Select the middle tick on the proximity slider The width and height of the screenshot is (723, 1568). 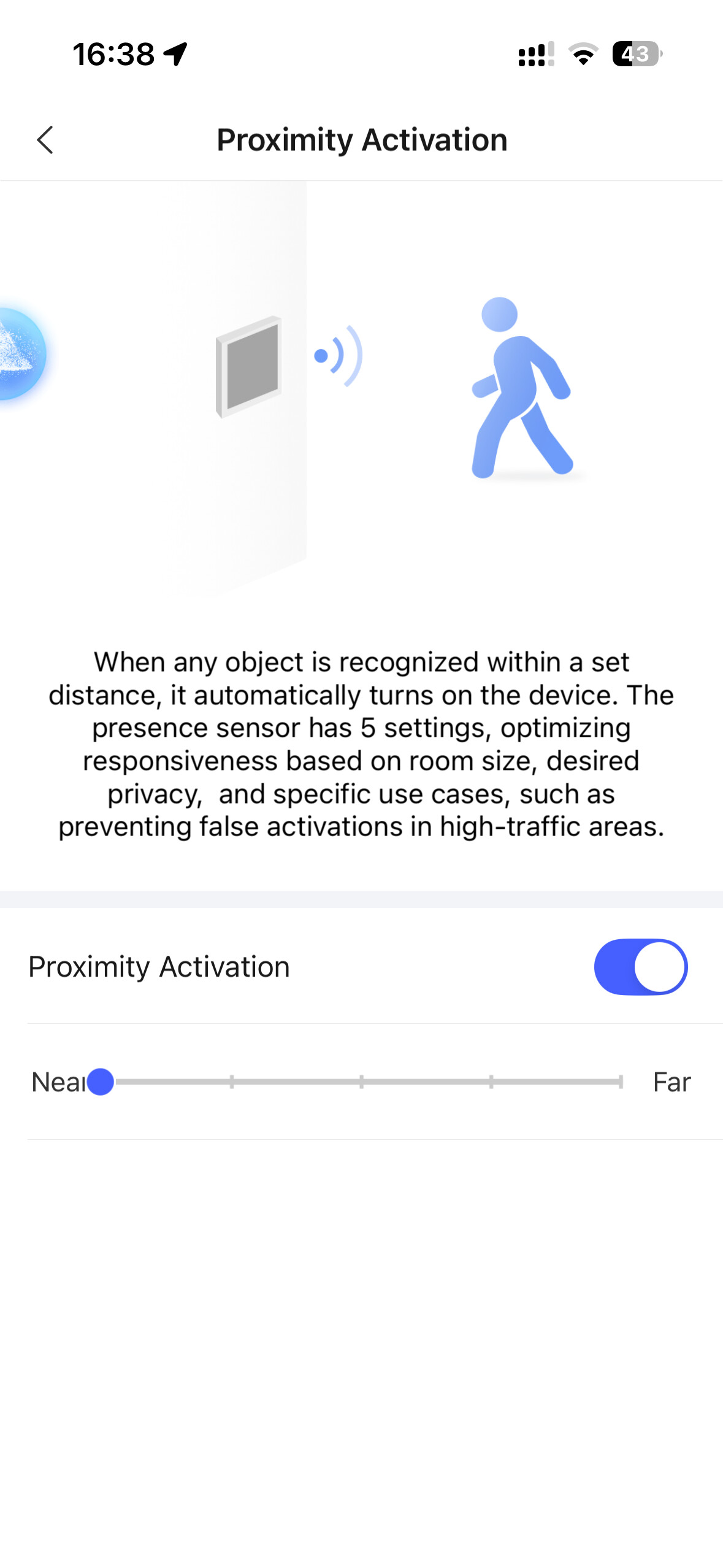click(361, 1082)
